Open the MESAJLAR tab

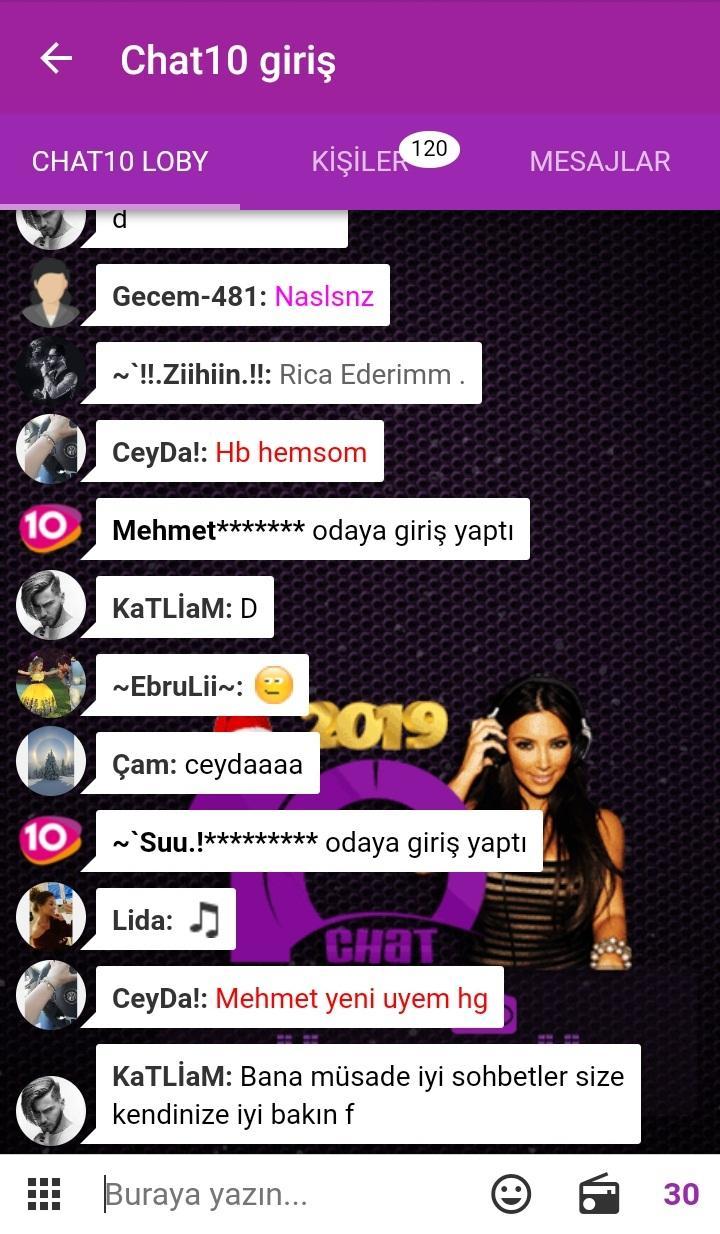click(x=599, y=162)
